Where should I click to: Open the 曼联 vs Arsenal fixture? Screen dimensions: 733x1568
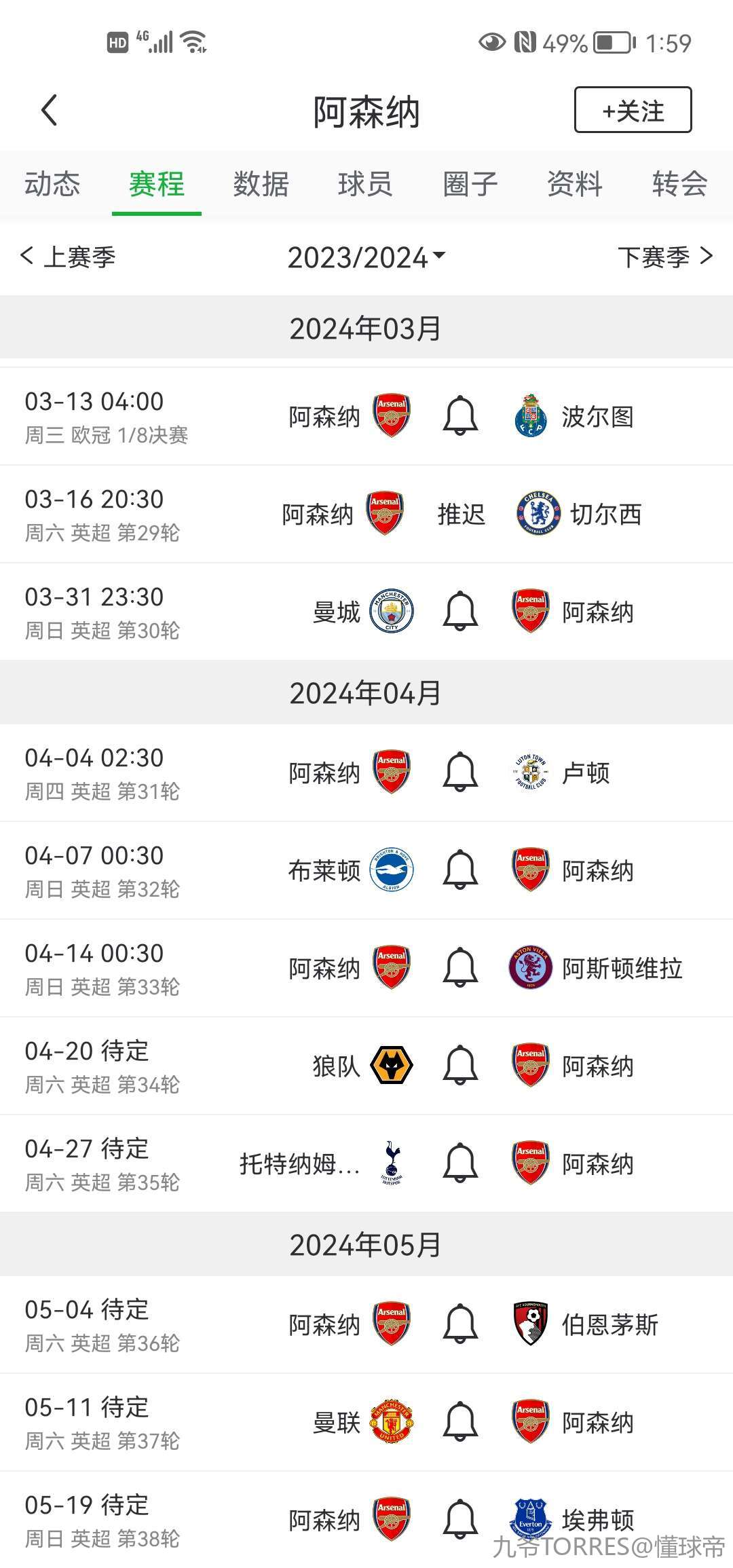[x=366, y=1422]
